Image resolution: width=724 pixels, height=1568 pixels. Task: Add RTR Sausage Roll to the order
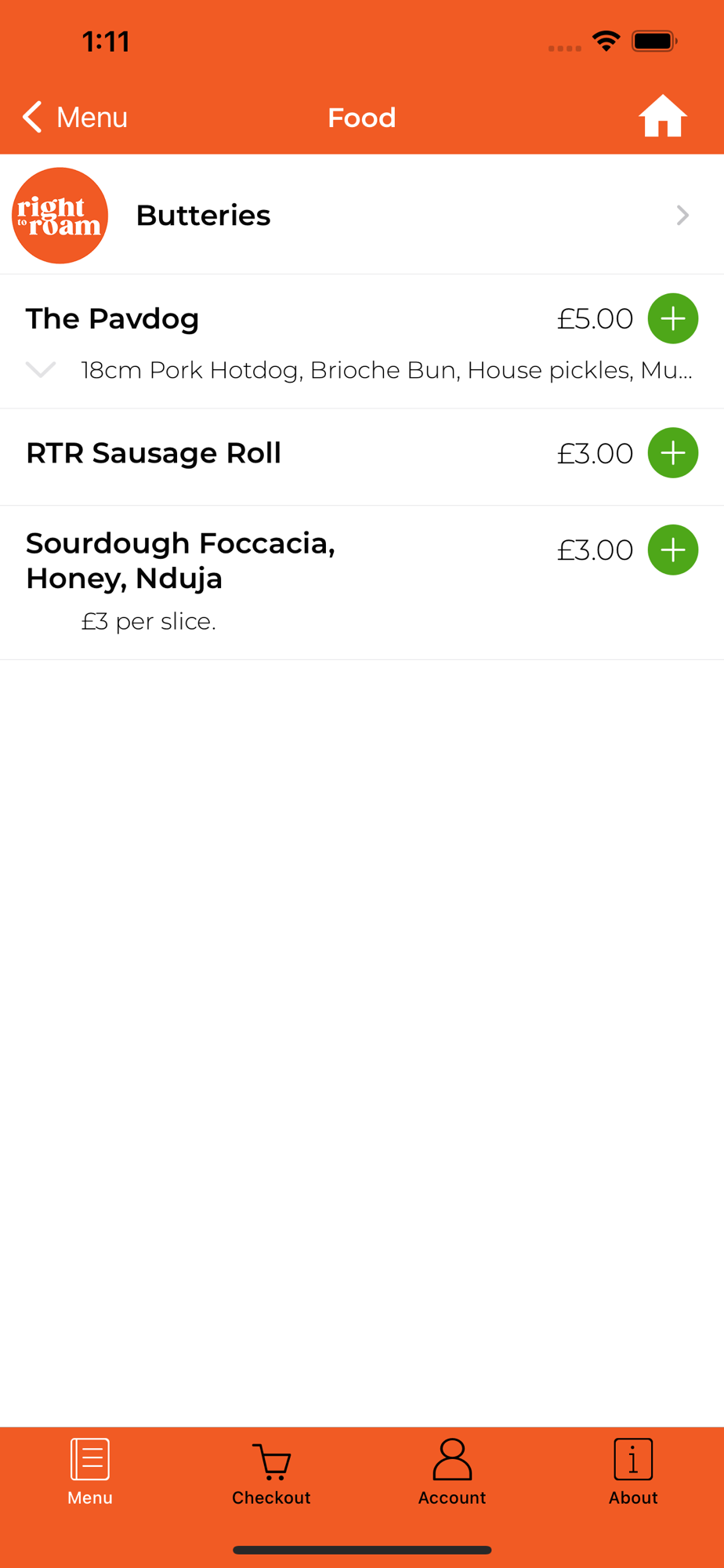[x=672, y=453]
